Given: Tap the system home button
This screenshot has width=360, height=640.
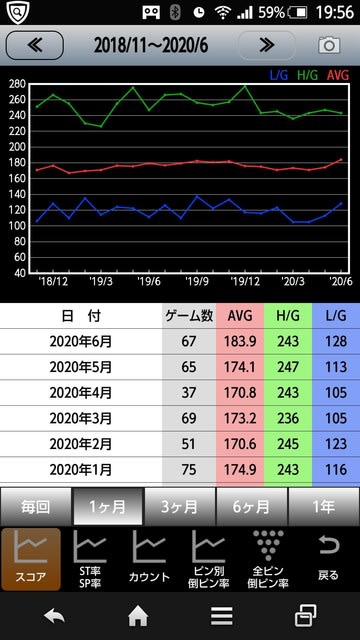Looking at the screenshot, I should coord(138,616).
